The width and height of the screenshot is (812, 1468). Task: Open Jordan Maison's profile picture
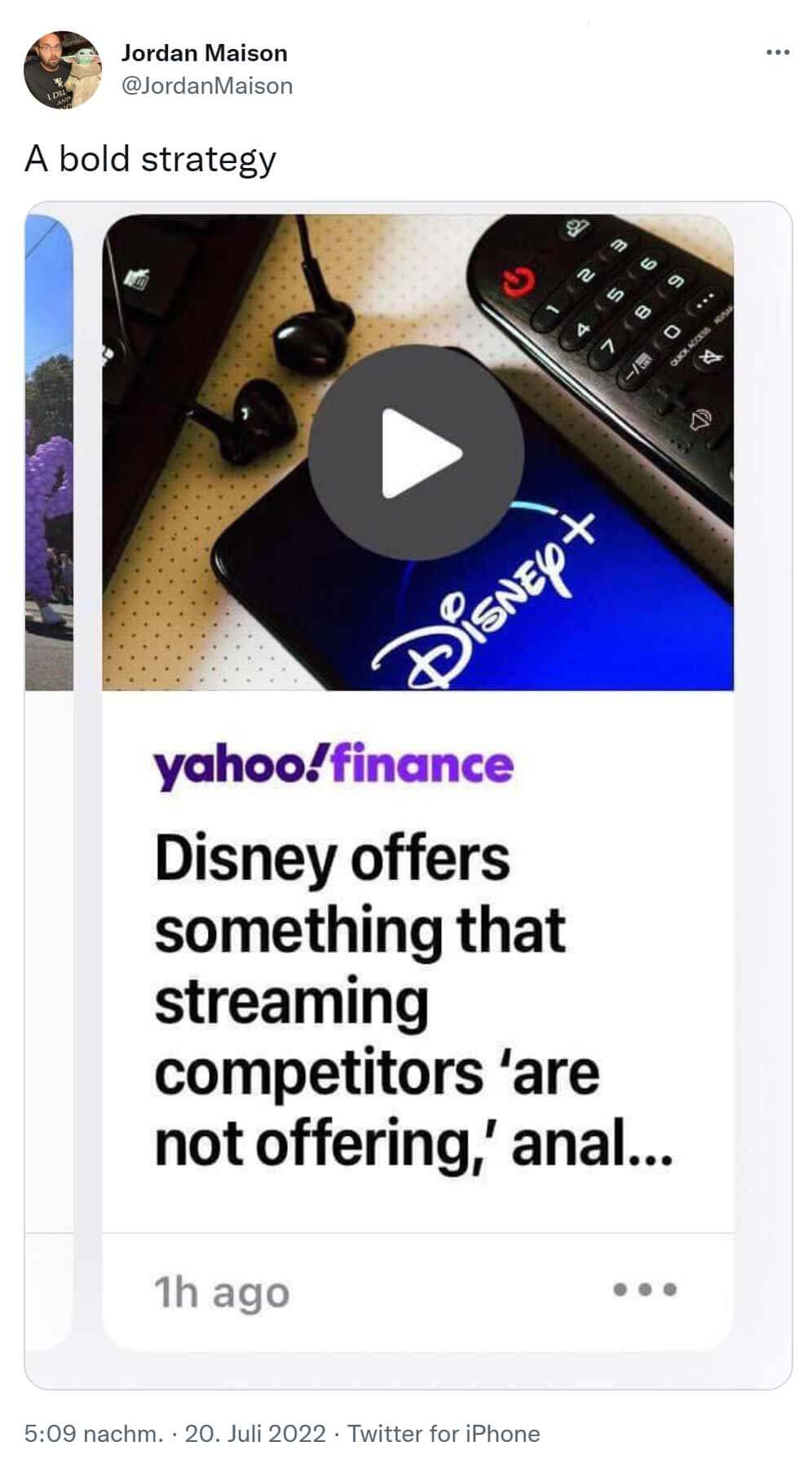pos(63,70)
